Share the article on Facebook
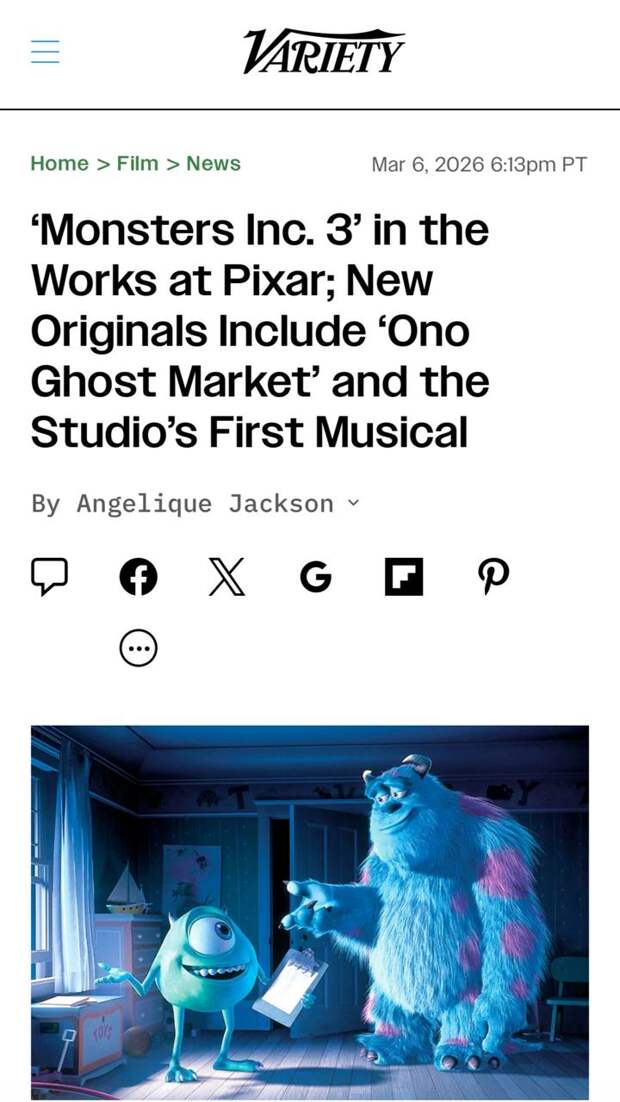The width and height of the screenshot is (620, 1102). tap(138, 577)
